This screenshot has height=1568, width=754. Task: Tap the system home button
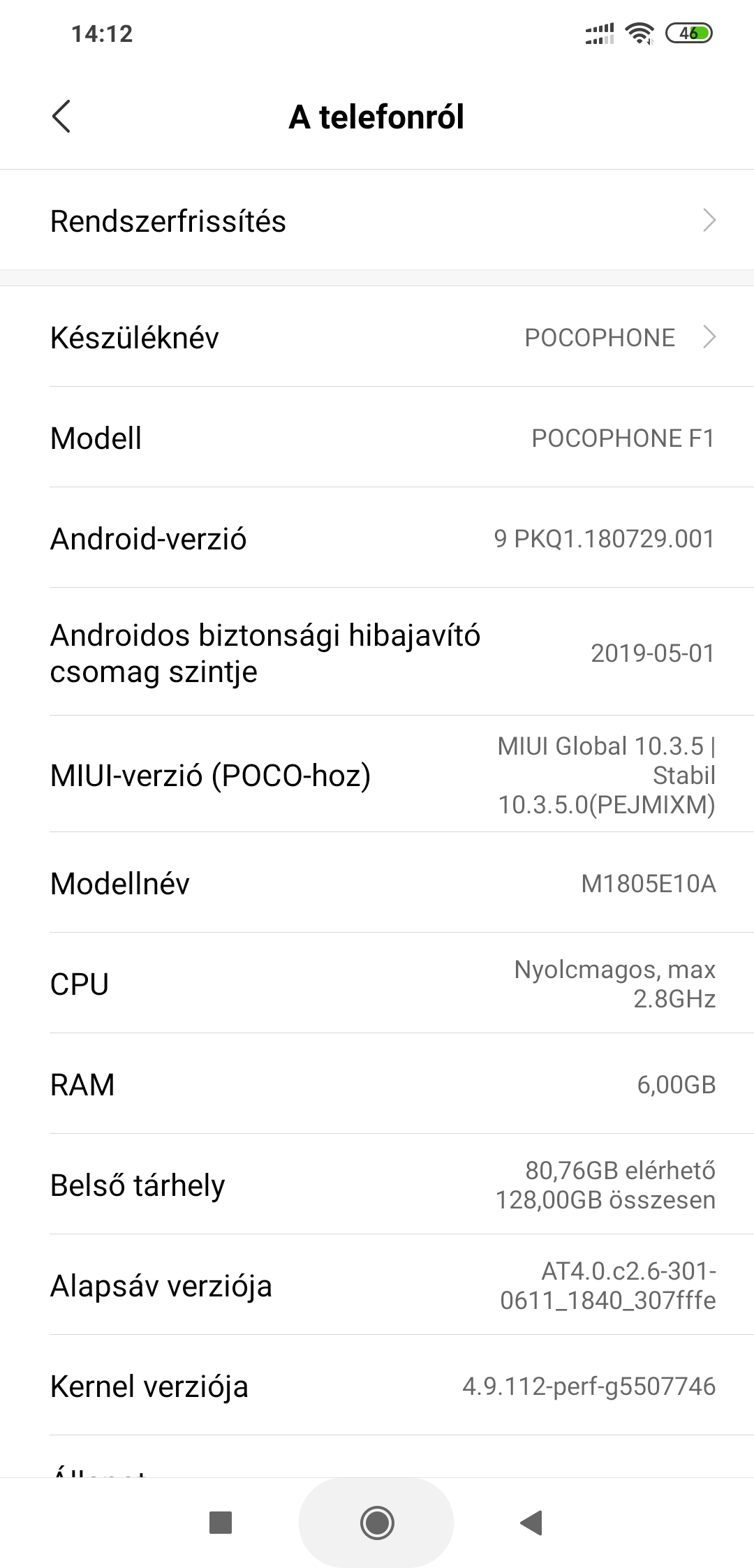click(377, 1523)
